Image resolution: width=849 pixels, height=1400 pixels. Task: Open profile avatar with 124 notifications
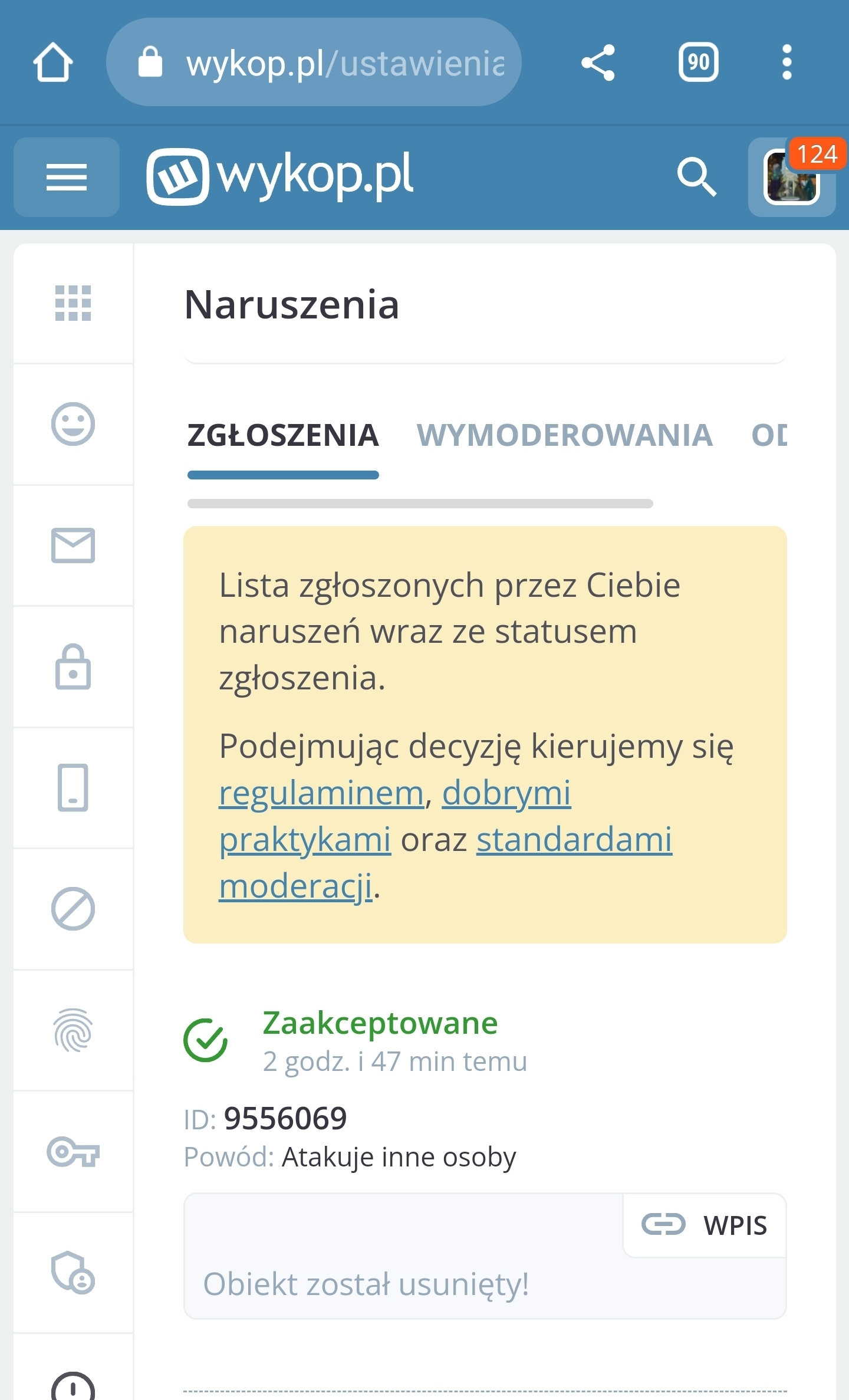click(792, 178)
